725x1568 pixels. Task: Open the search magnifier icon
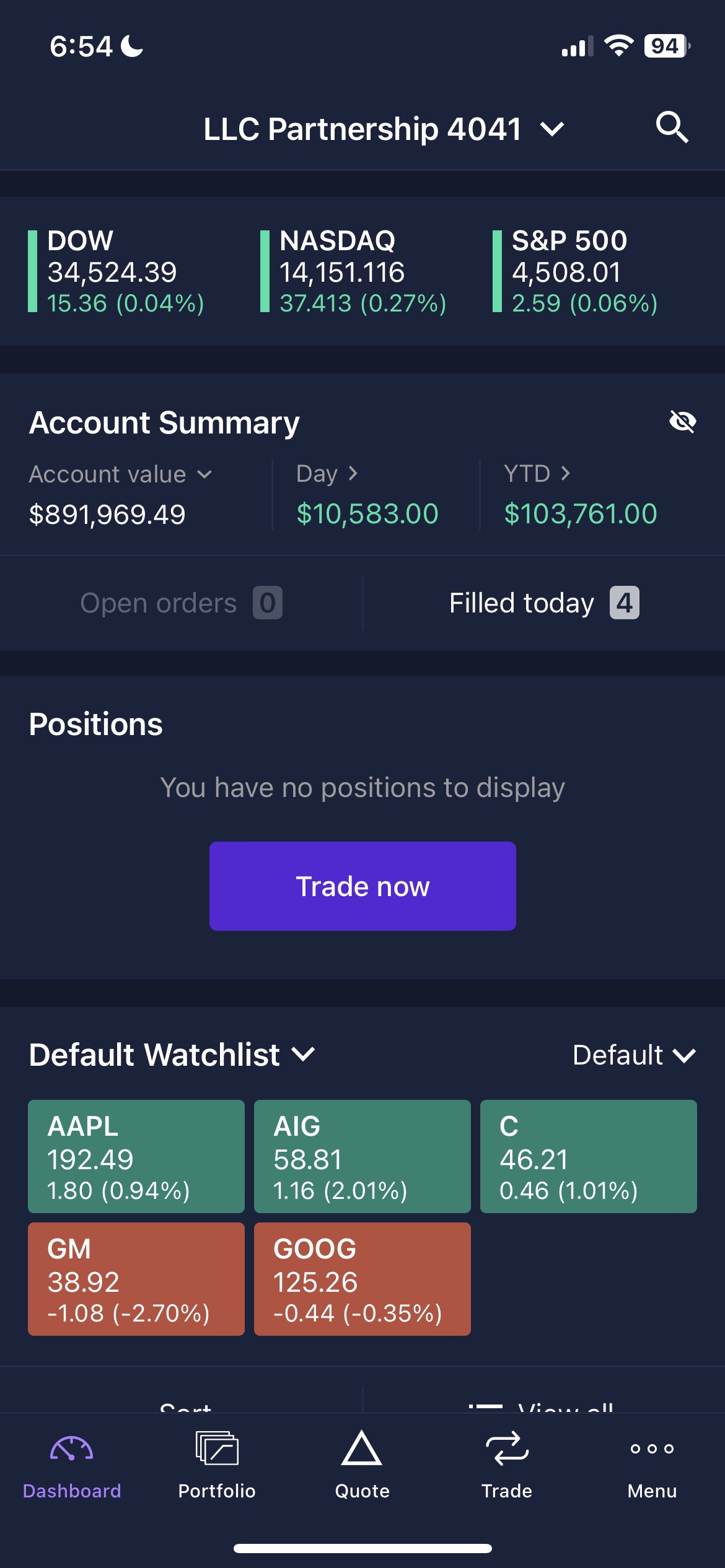click(x=672, y=128)
